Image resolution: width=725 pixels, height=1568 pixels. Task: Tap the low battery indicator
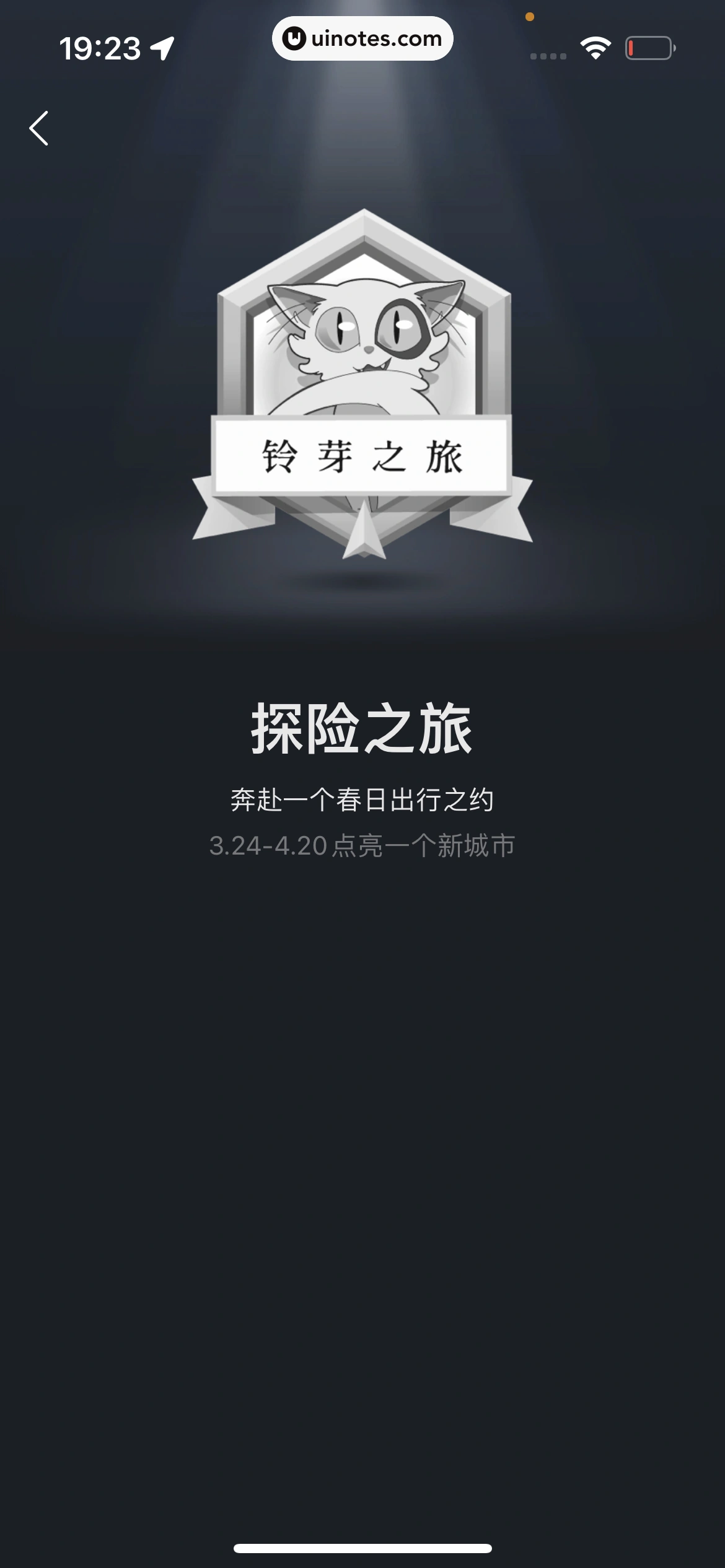coord(650,46)
